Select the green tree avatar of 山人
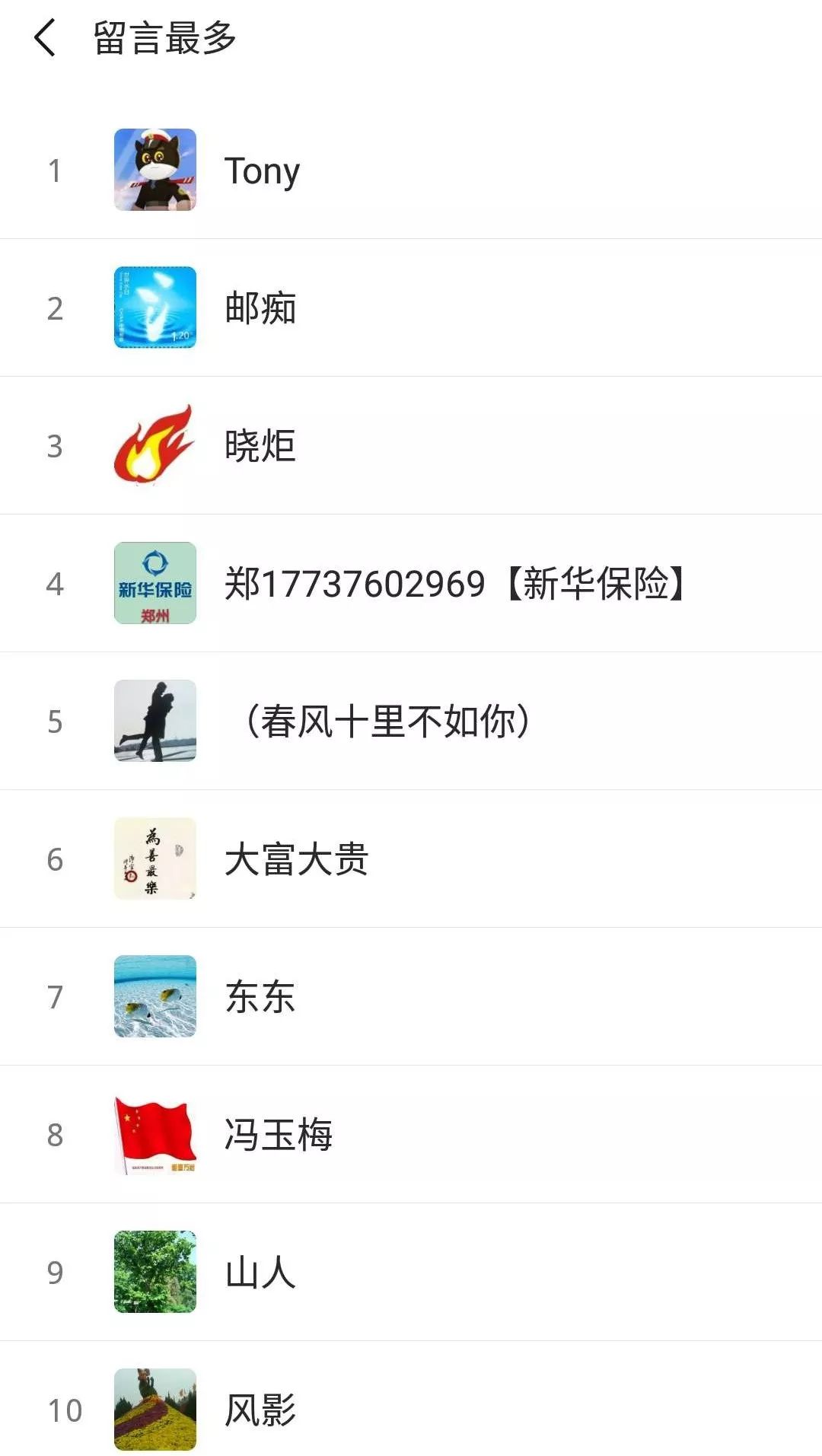 pyautogui.click(x=155, y=1272)
